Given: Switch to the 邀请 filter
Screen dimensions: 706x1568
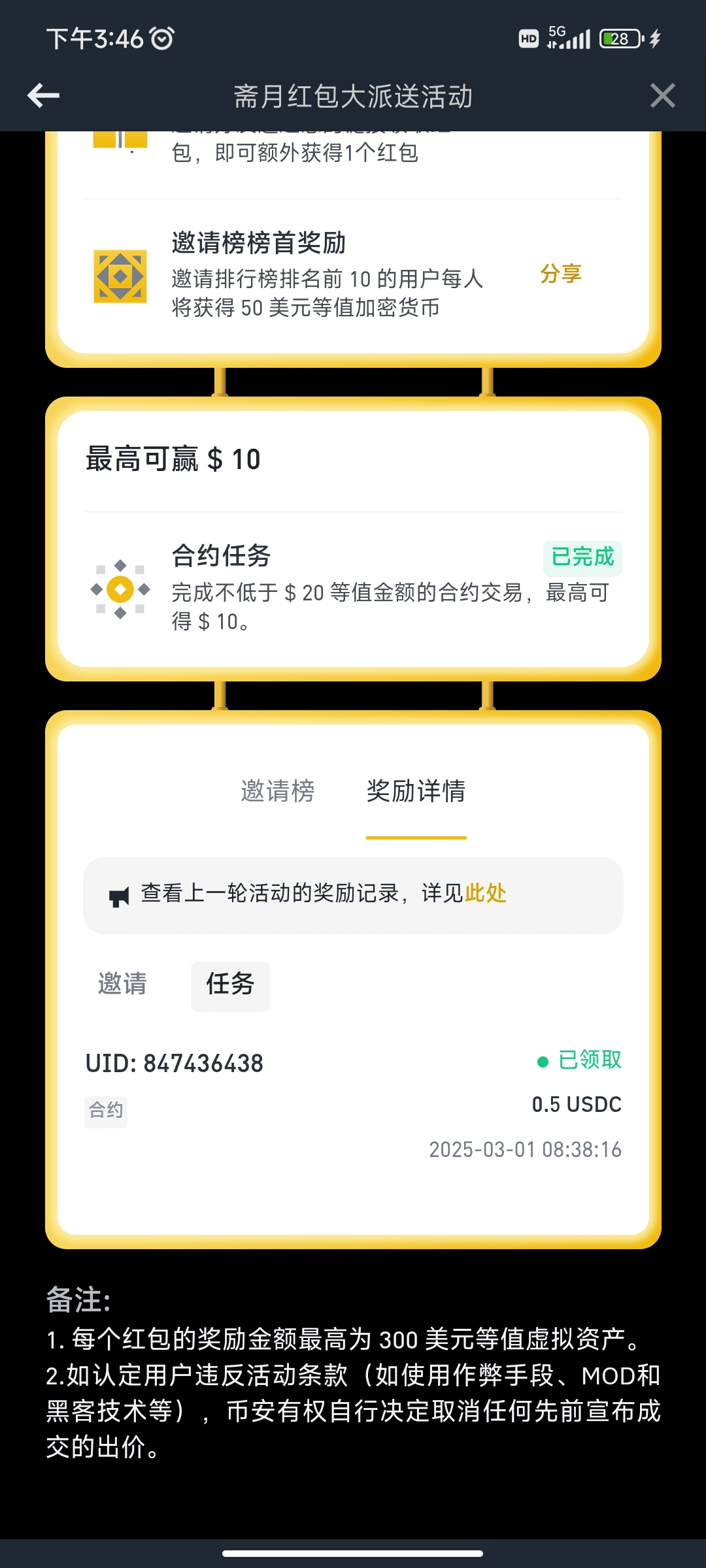Looking at the screenshot, I should pyautogui.click(x=123, y=984).
